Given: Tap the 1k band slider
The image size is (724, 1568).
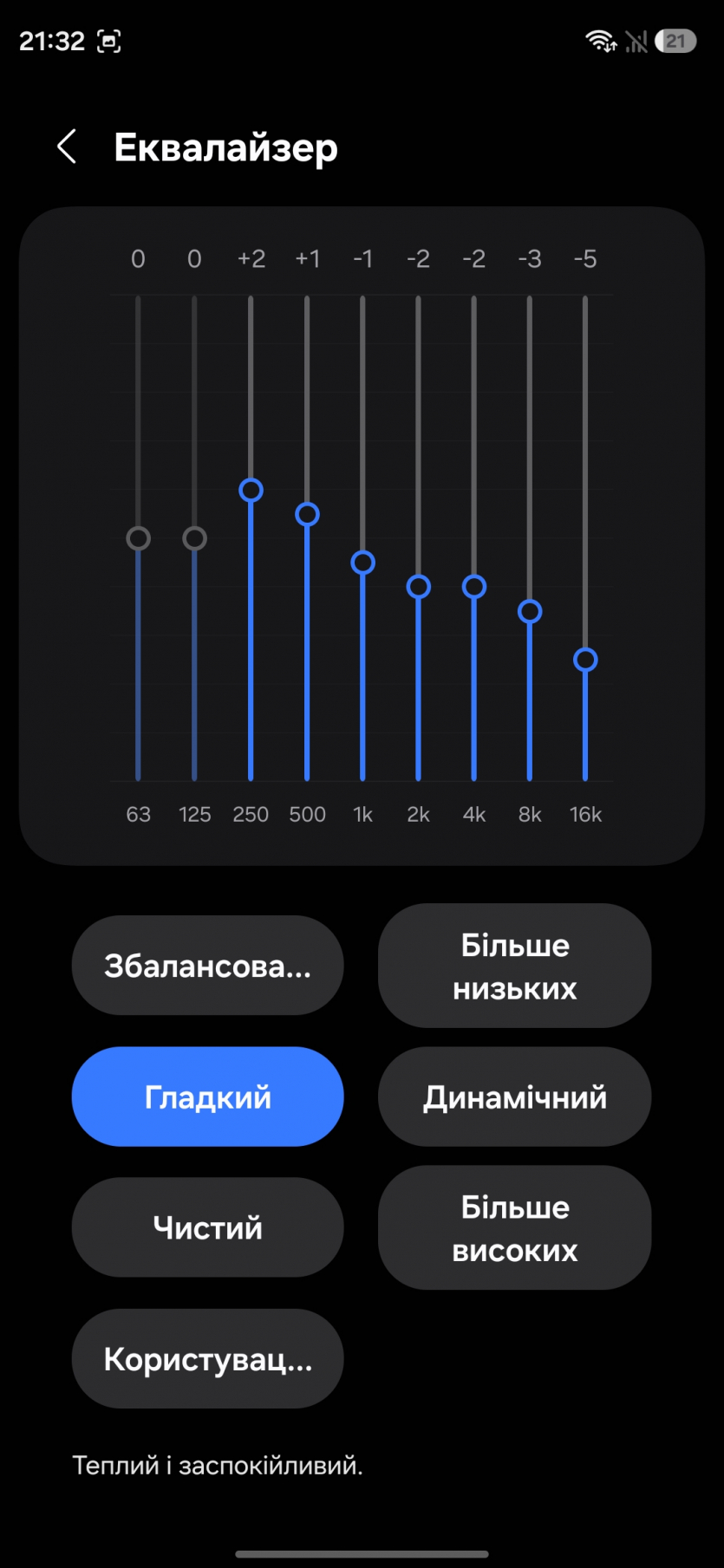Looking at the screenshot, I should [x=362, y=563].
